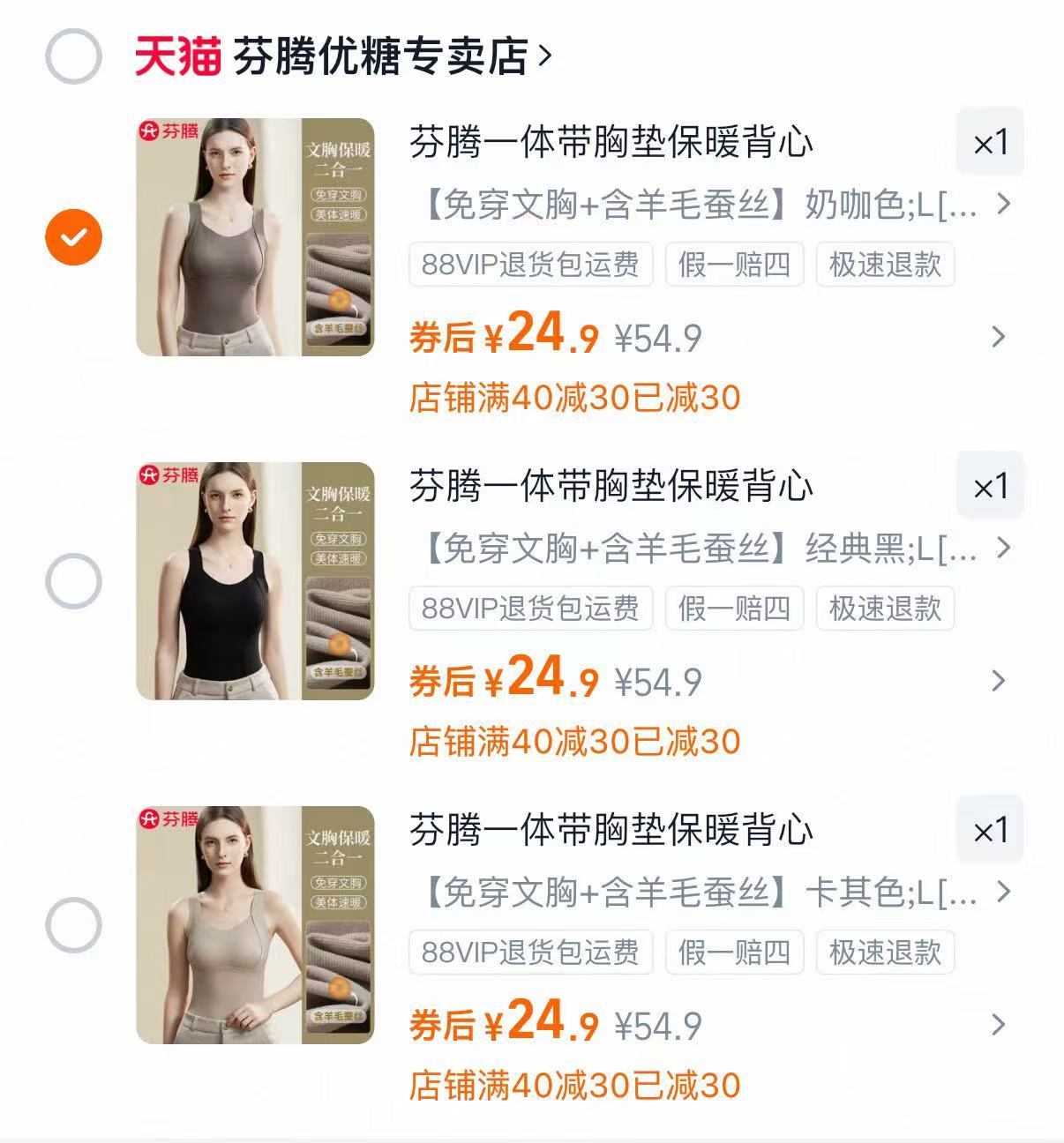
Task: Click the 极速退款 badge on first item
Action: 885,265
